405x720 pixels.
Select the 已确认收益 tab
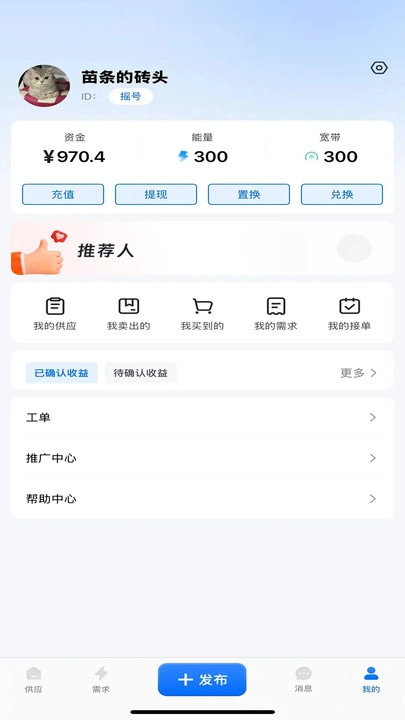pos(62,373)
